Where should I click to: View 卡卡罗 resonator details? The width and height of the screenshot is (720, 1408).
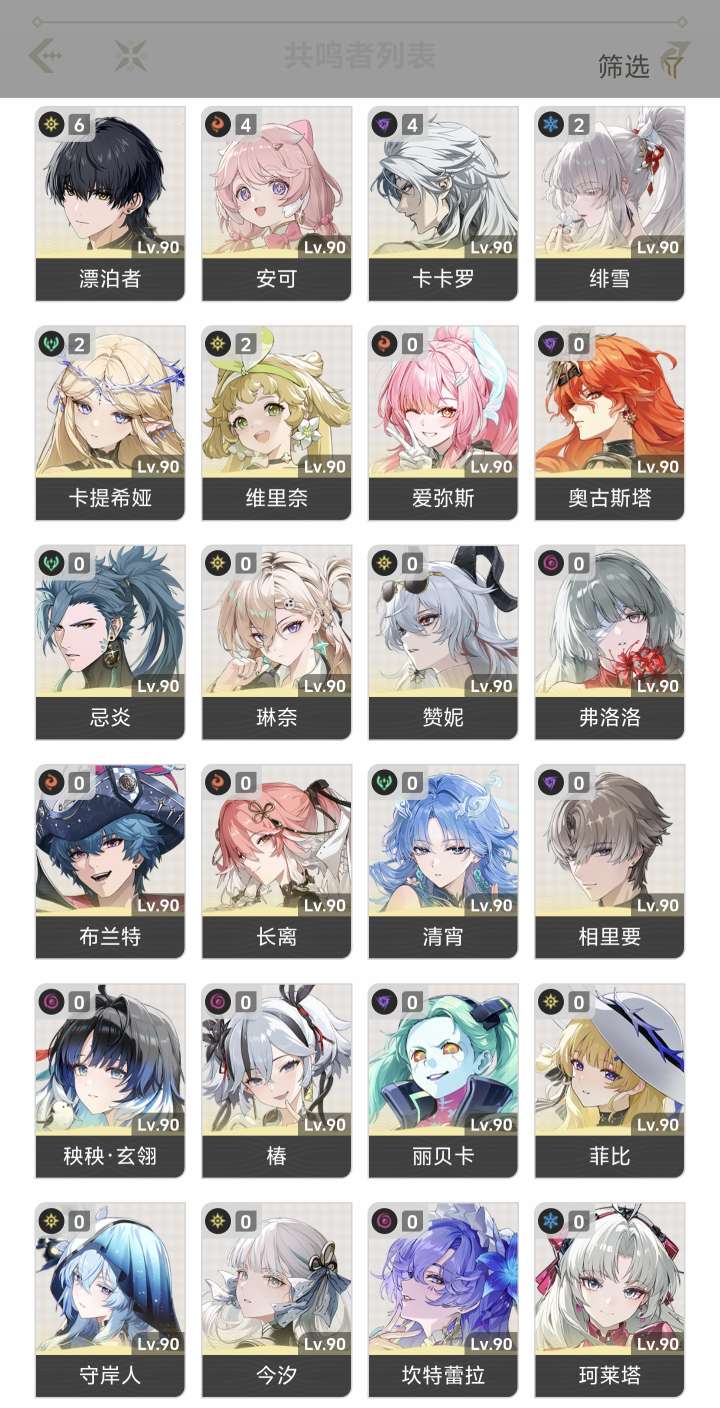pyautogui.click(x=443, y=204)
